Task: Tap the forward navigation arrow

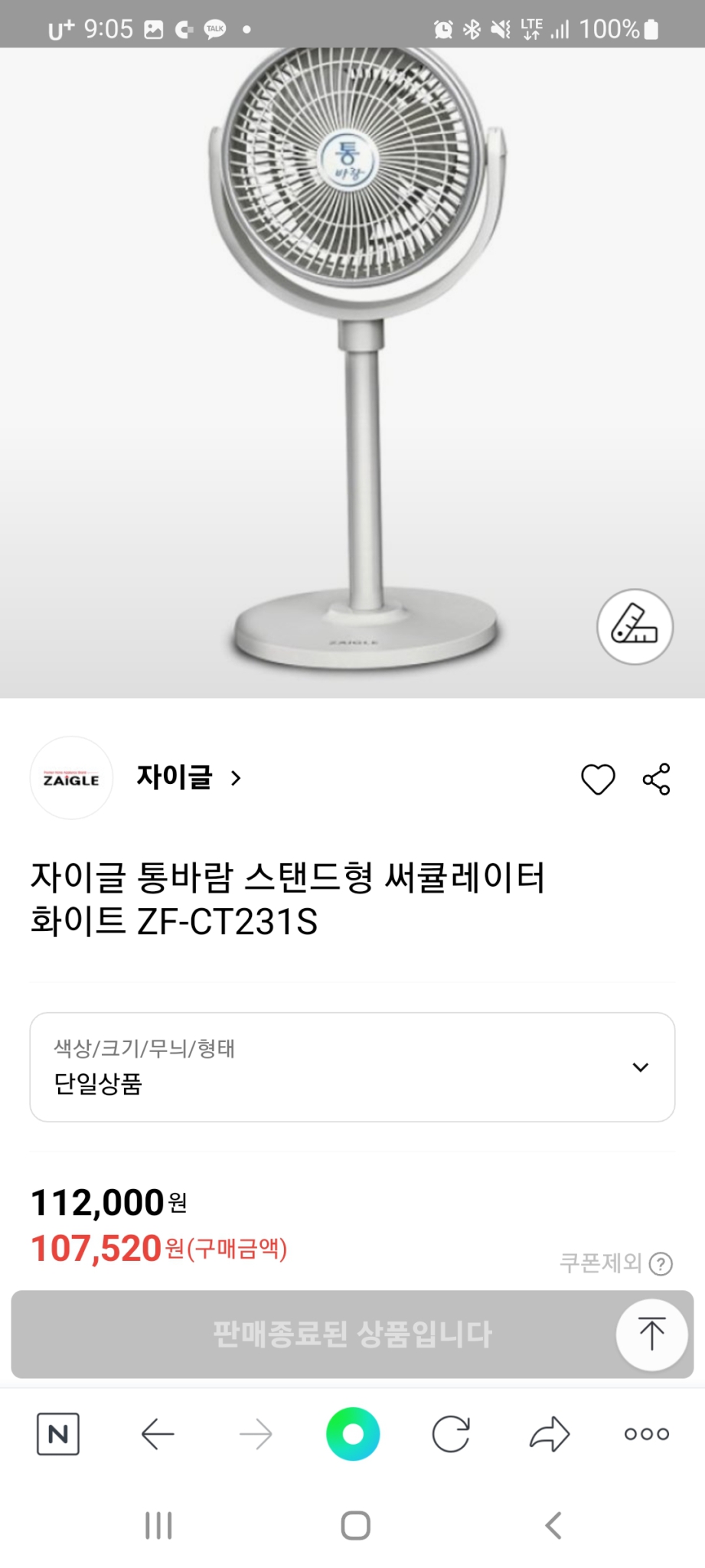Action: click(256, 1434)
